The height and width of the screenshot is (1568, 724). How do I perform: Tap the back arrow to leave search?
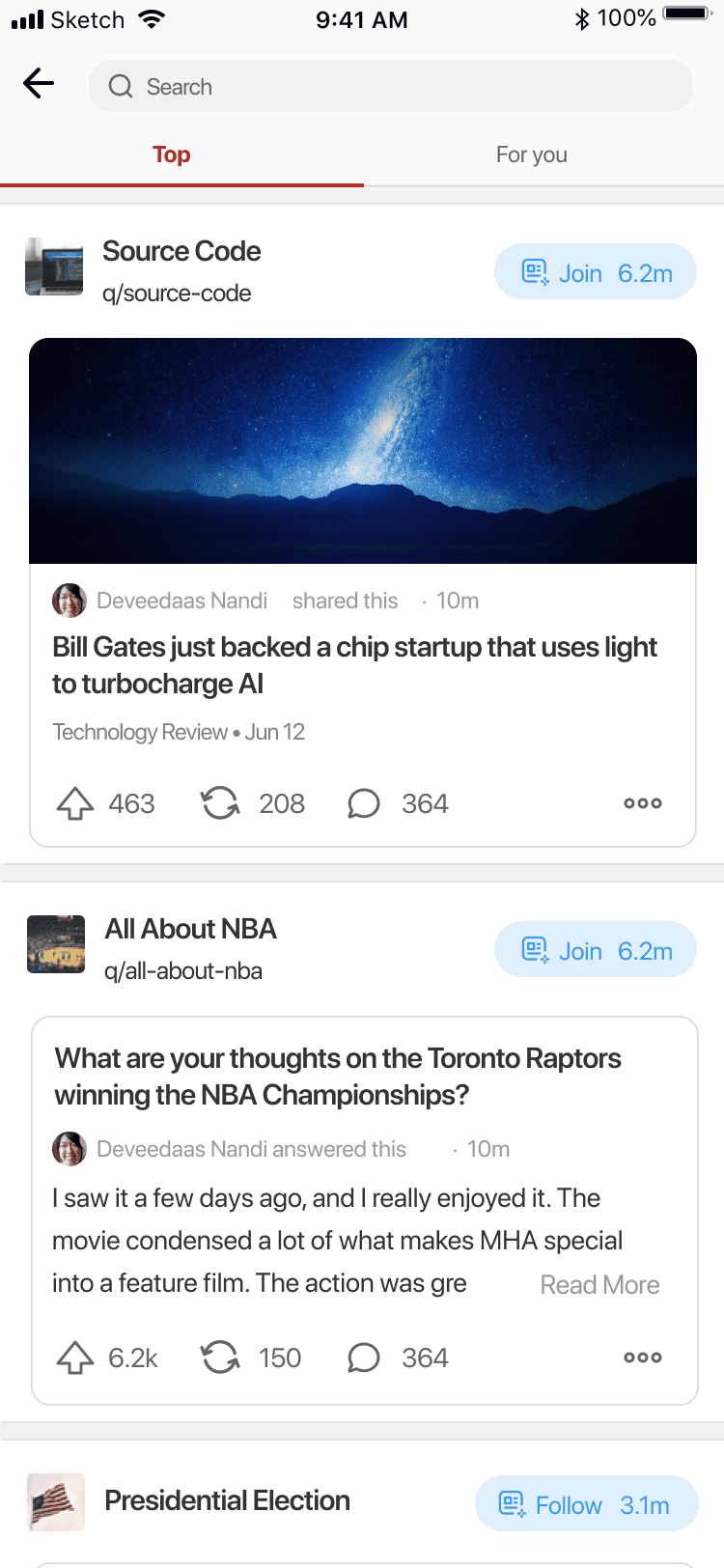click(38, 84)
